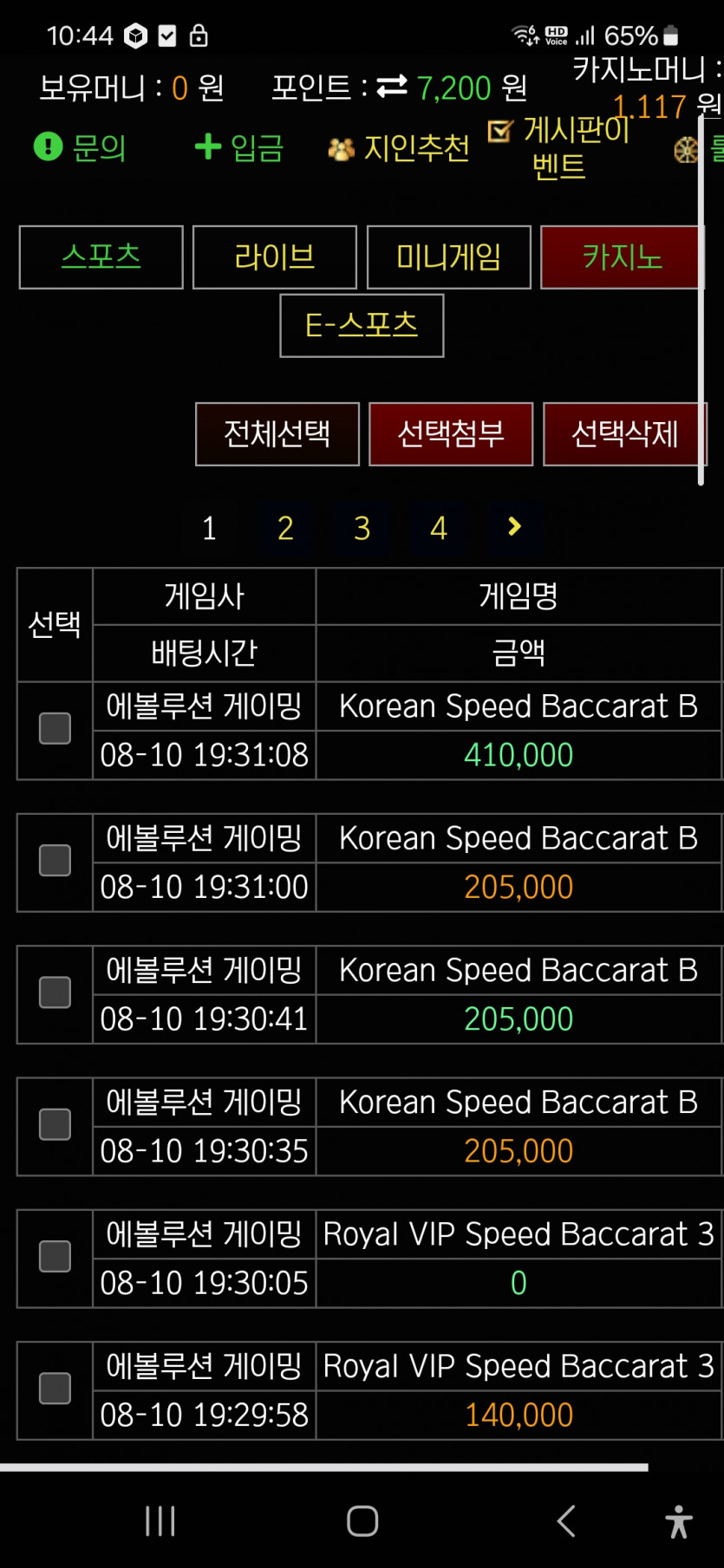
Task: Go to page 4
Action: coord(439,528)
